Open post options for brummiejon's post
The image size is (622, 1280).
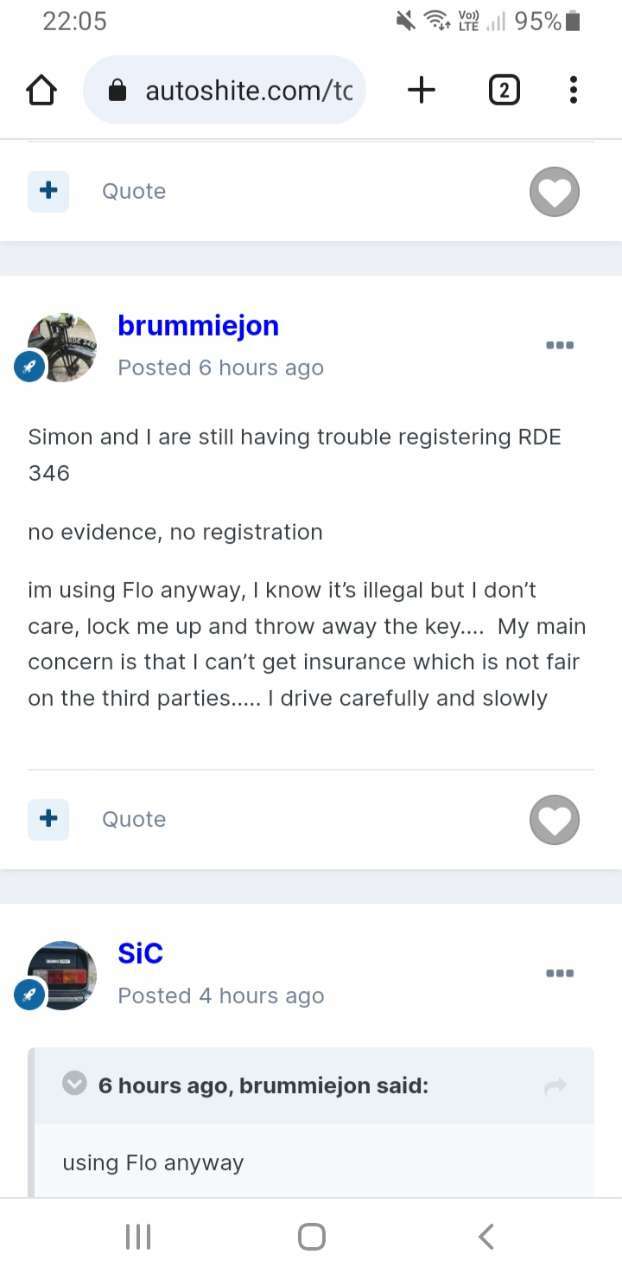[x=560, y=345]
